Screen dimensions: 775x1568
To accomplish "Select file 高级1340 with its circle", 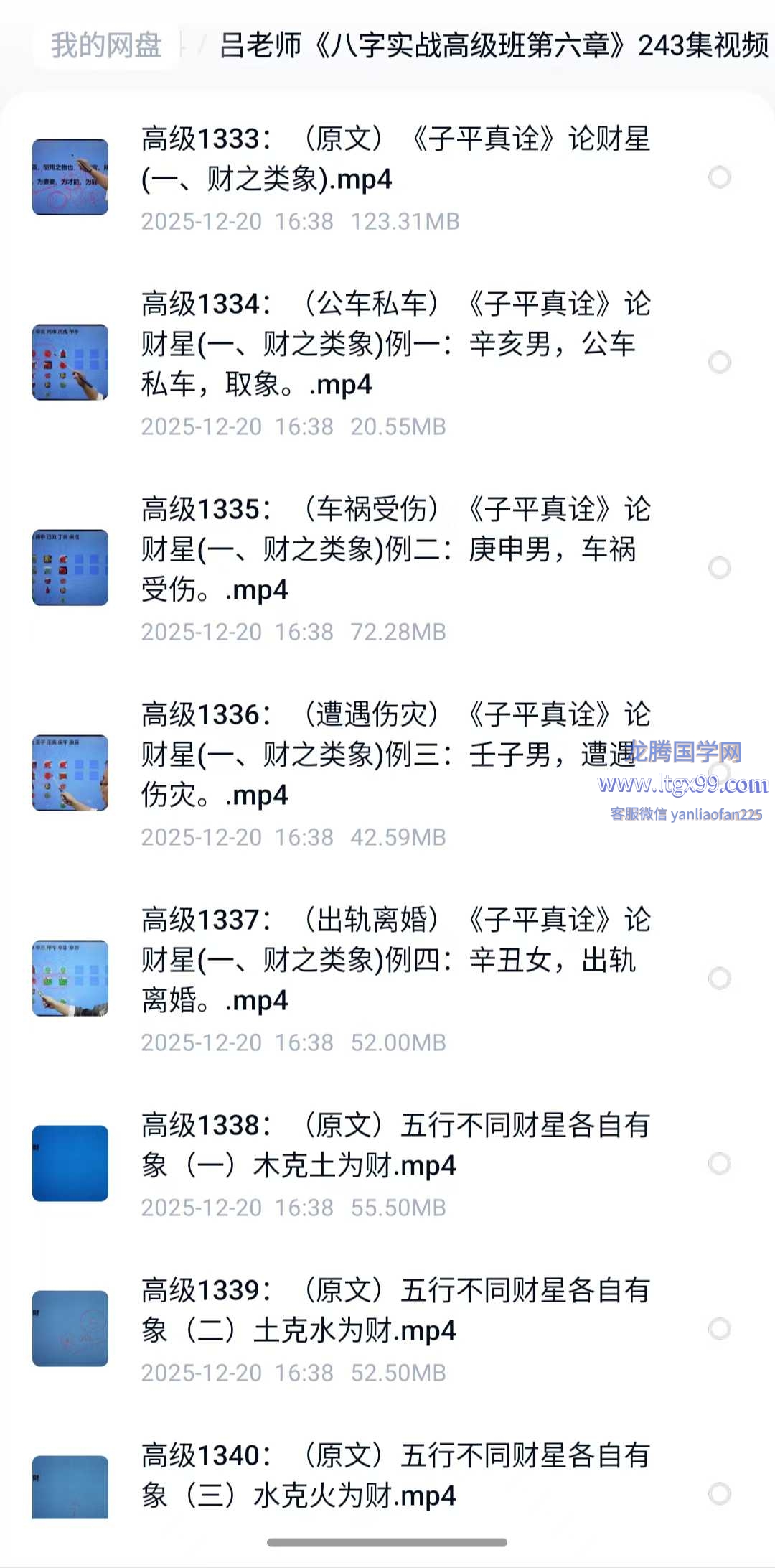I will [x=719, y=1494].
